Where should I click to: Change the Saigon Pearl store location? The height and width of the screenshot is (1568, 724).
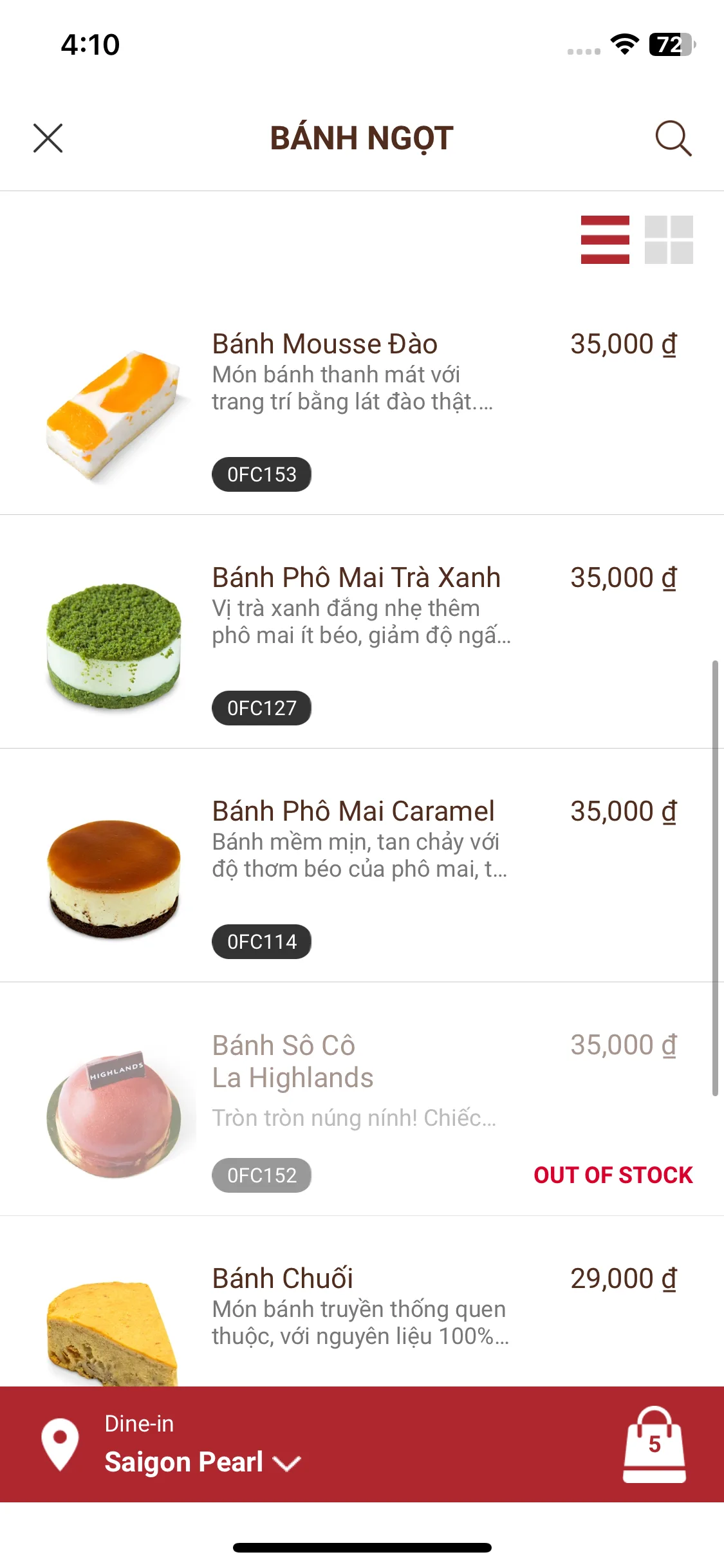pyautogui.click(x=202, y=1462)
